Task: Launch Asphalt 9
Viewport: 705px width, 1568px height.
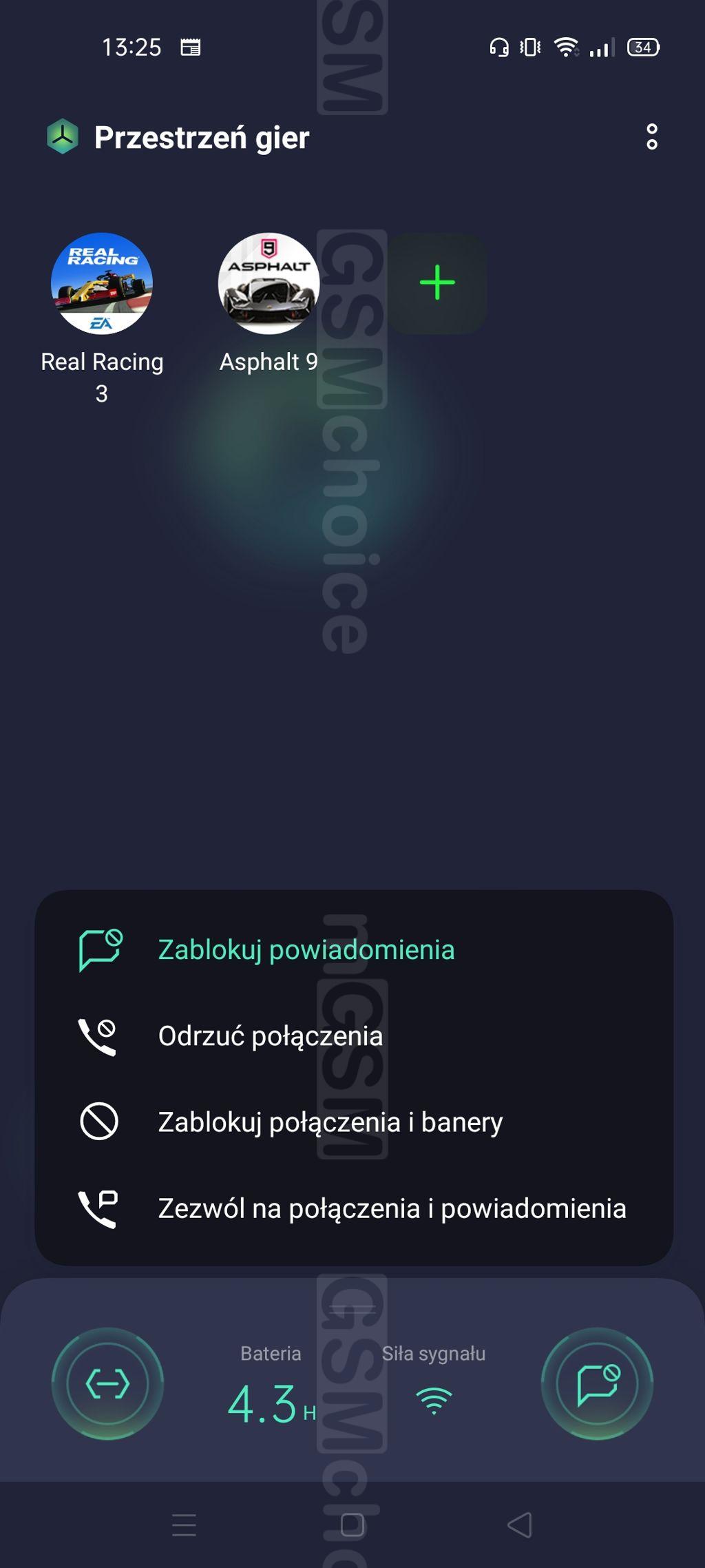Action: (269, 283)
